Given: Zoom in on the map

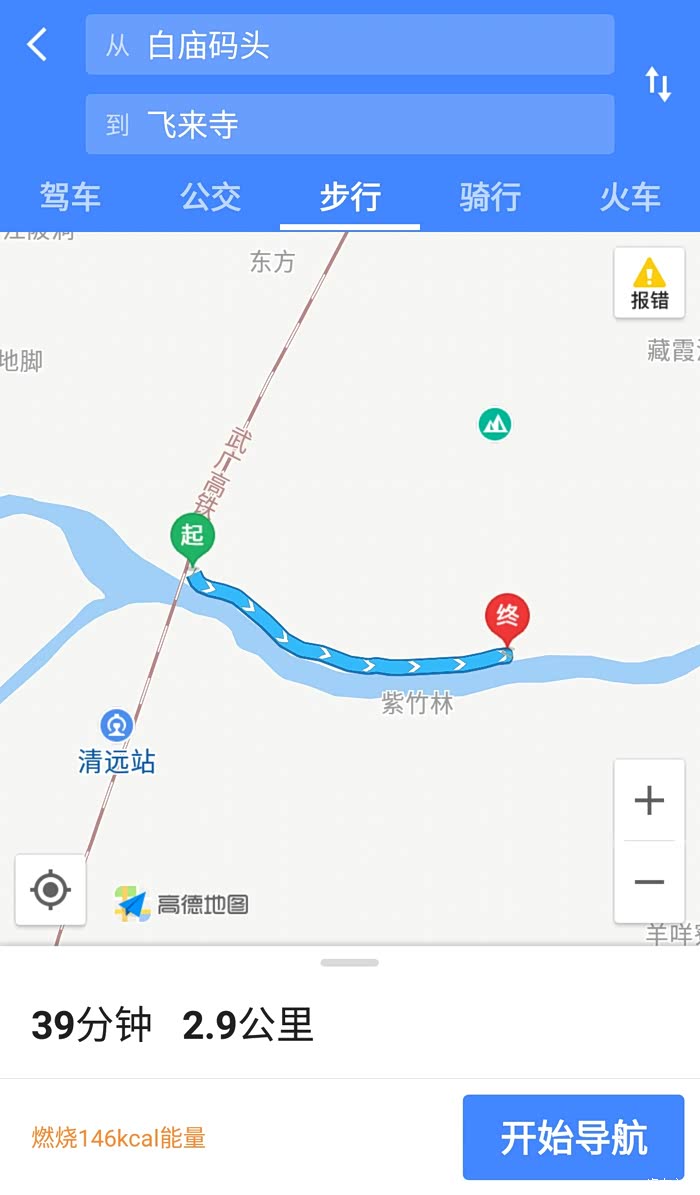Looking at the screenshot, I should tap(649, 800).
